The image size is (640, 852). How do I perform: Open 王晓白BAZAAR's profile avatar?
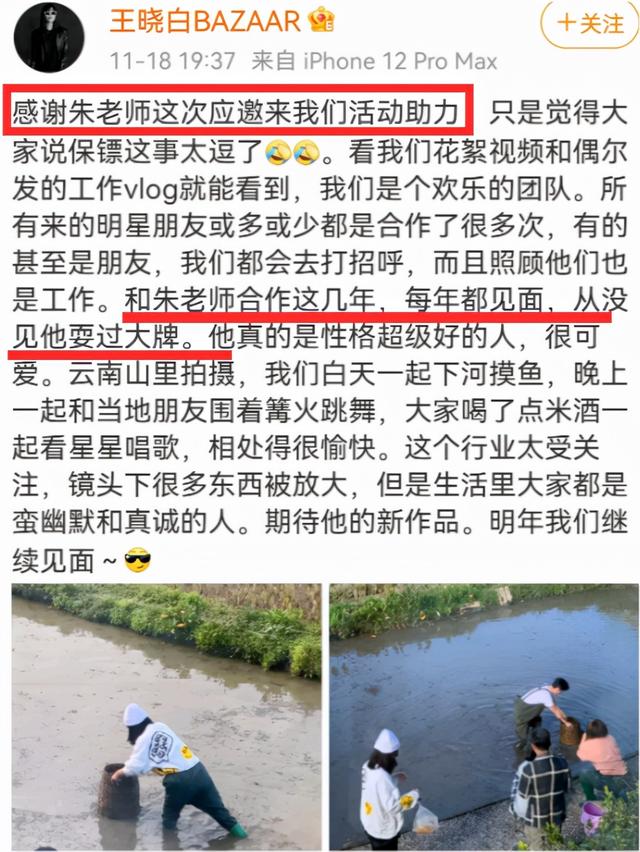49,37
